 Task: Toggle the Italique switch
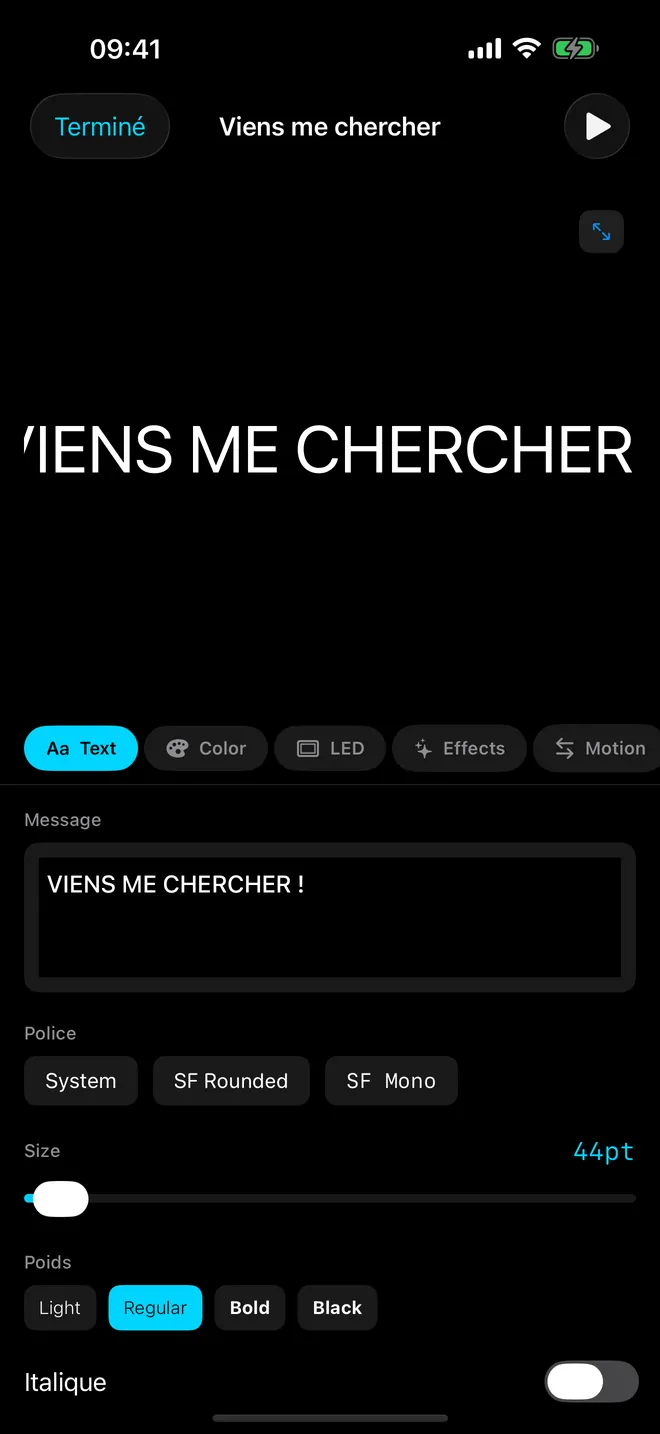point(591,1382)
